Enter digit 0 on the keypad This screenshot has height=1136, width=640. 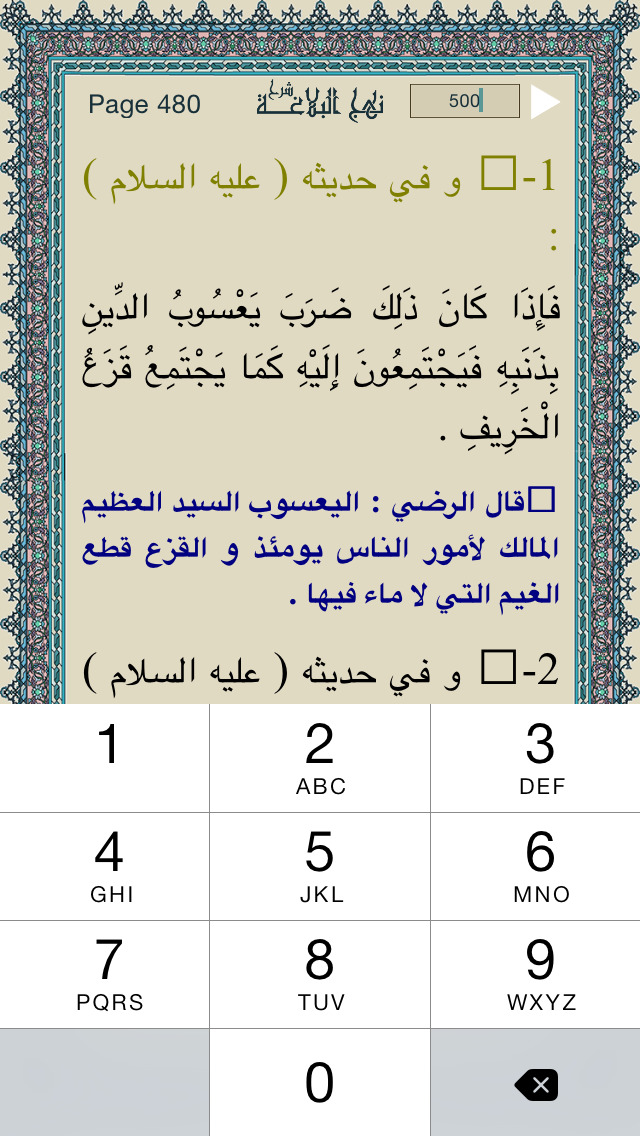click(x=320, y=1083)
